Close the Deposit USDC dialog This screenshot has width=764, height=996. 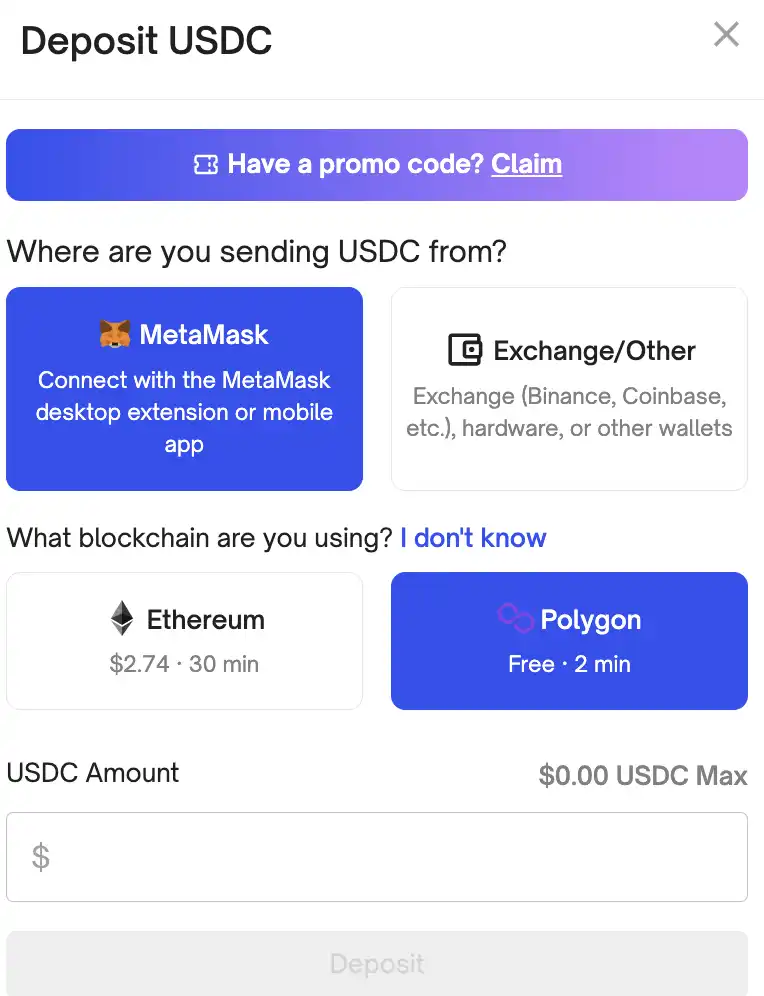726,35
